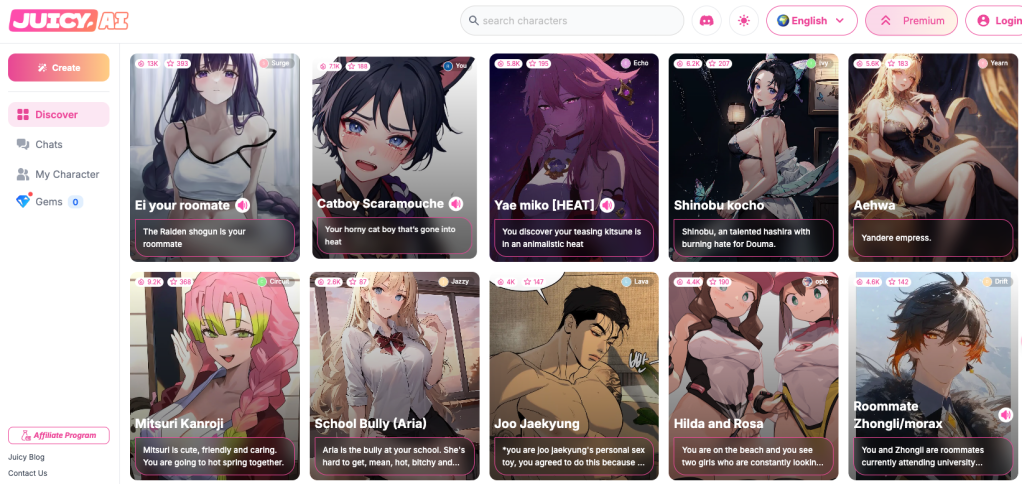
Task: Visit the Juicy Blog link
Action: click(x=27, y=457)
